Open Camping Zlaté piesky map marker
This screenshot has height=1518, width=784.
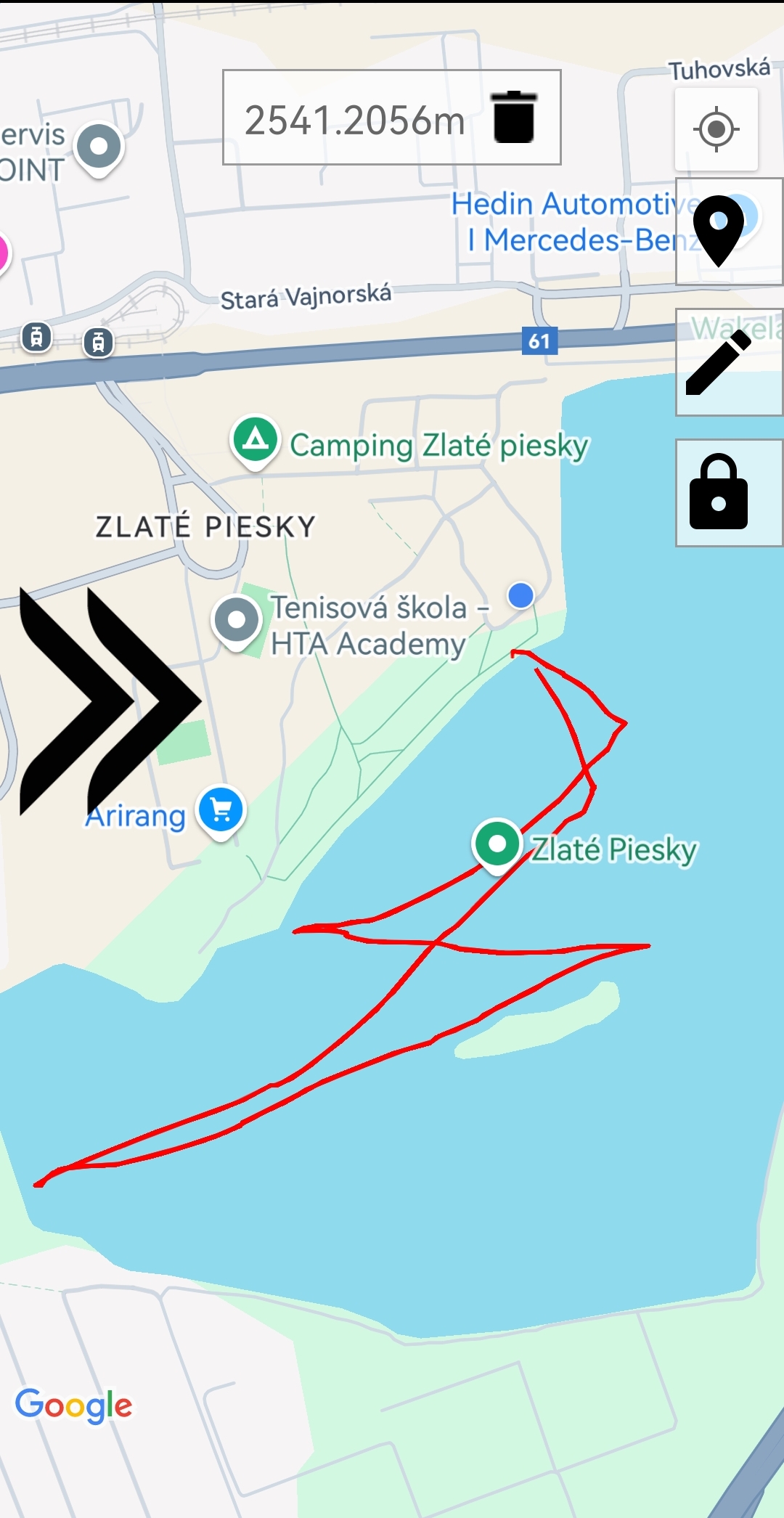(x=256, y=440)
